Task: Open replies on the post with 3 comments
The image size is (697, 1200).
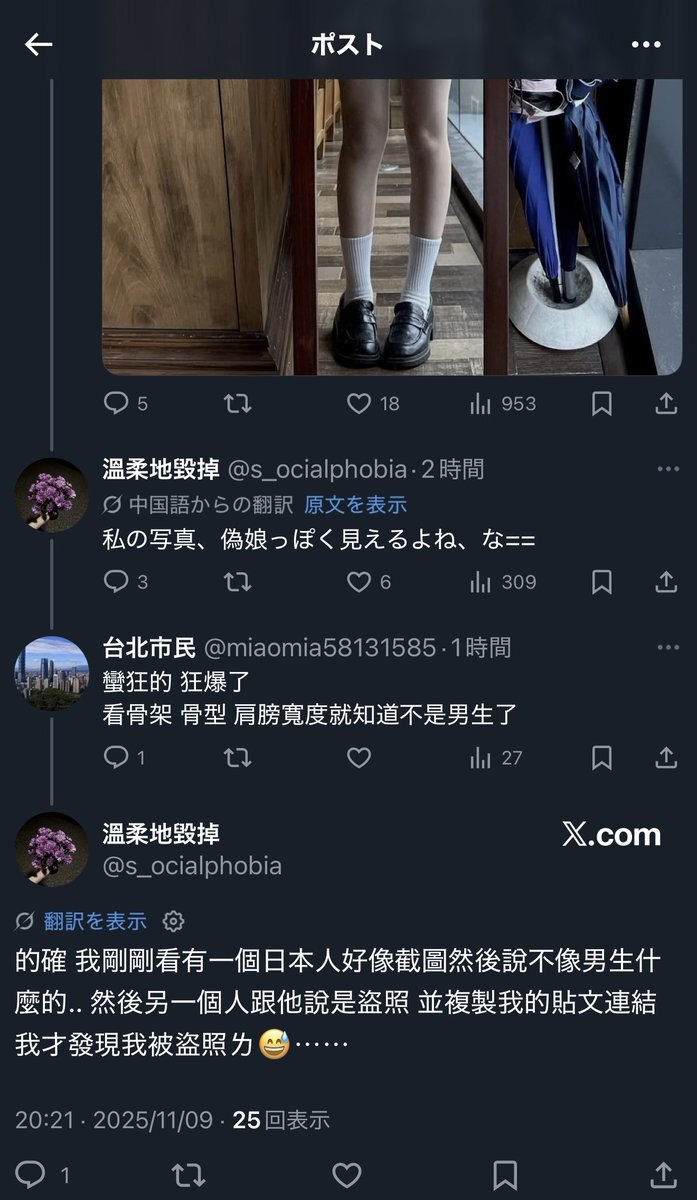Action: click(117, 582)
